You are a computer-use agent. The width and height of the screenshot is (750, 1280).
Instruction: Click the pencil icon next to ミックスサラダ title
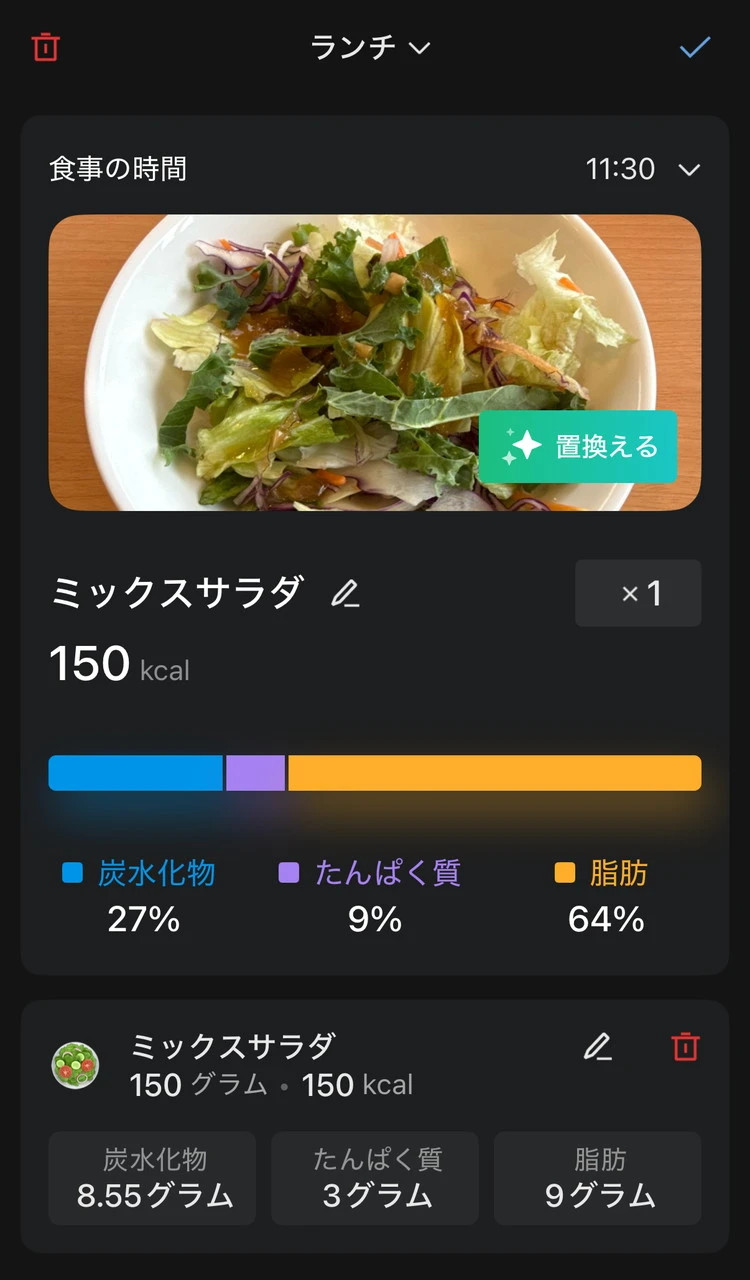tap(345, 594)
